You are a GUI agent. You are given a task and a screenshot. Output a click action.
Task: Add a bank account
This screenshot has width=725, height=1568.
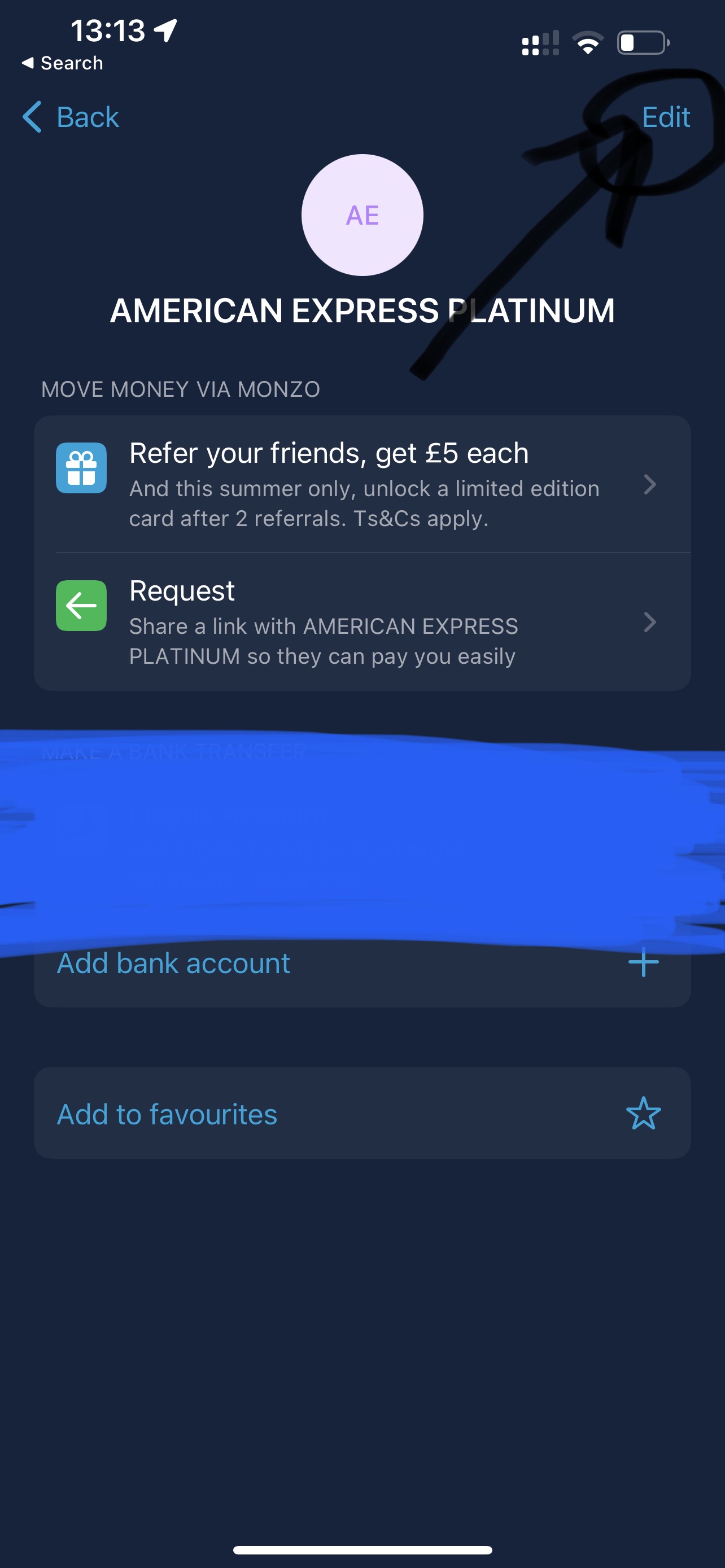(x=361, y=964)
